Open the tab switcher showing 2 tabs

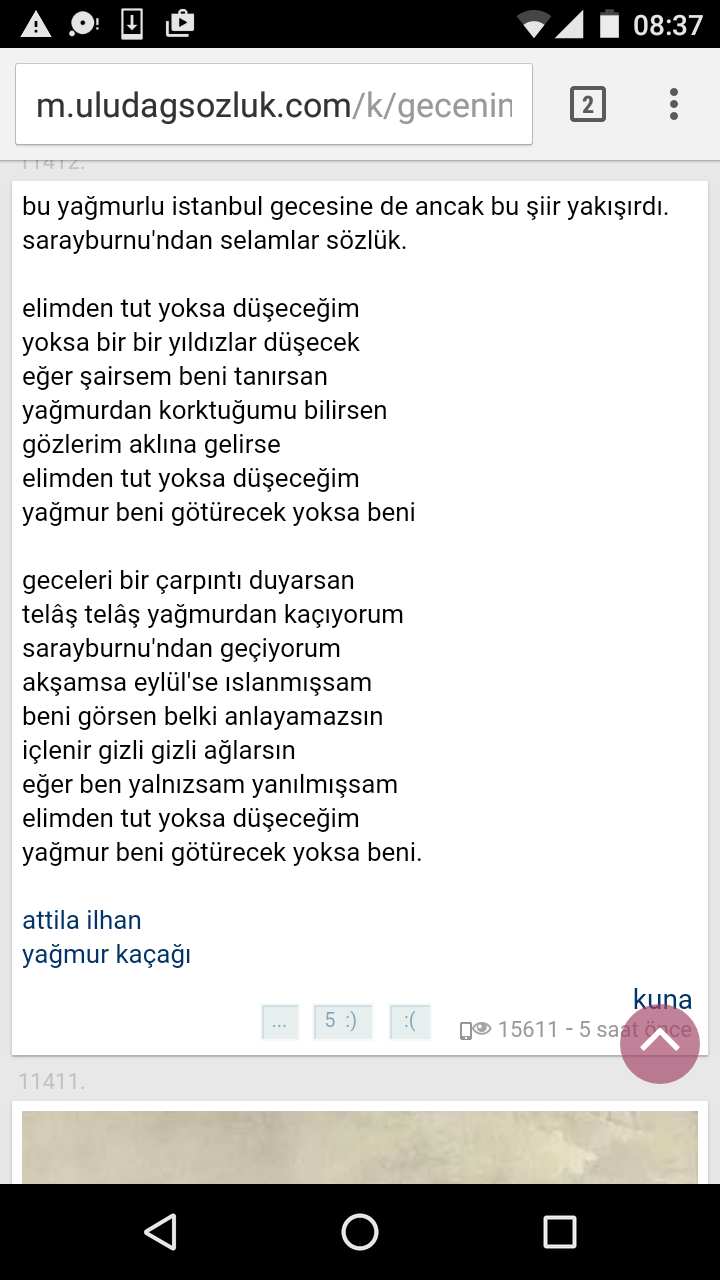pos(588,104)
